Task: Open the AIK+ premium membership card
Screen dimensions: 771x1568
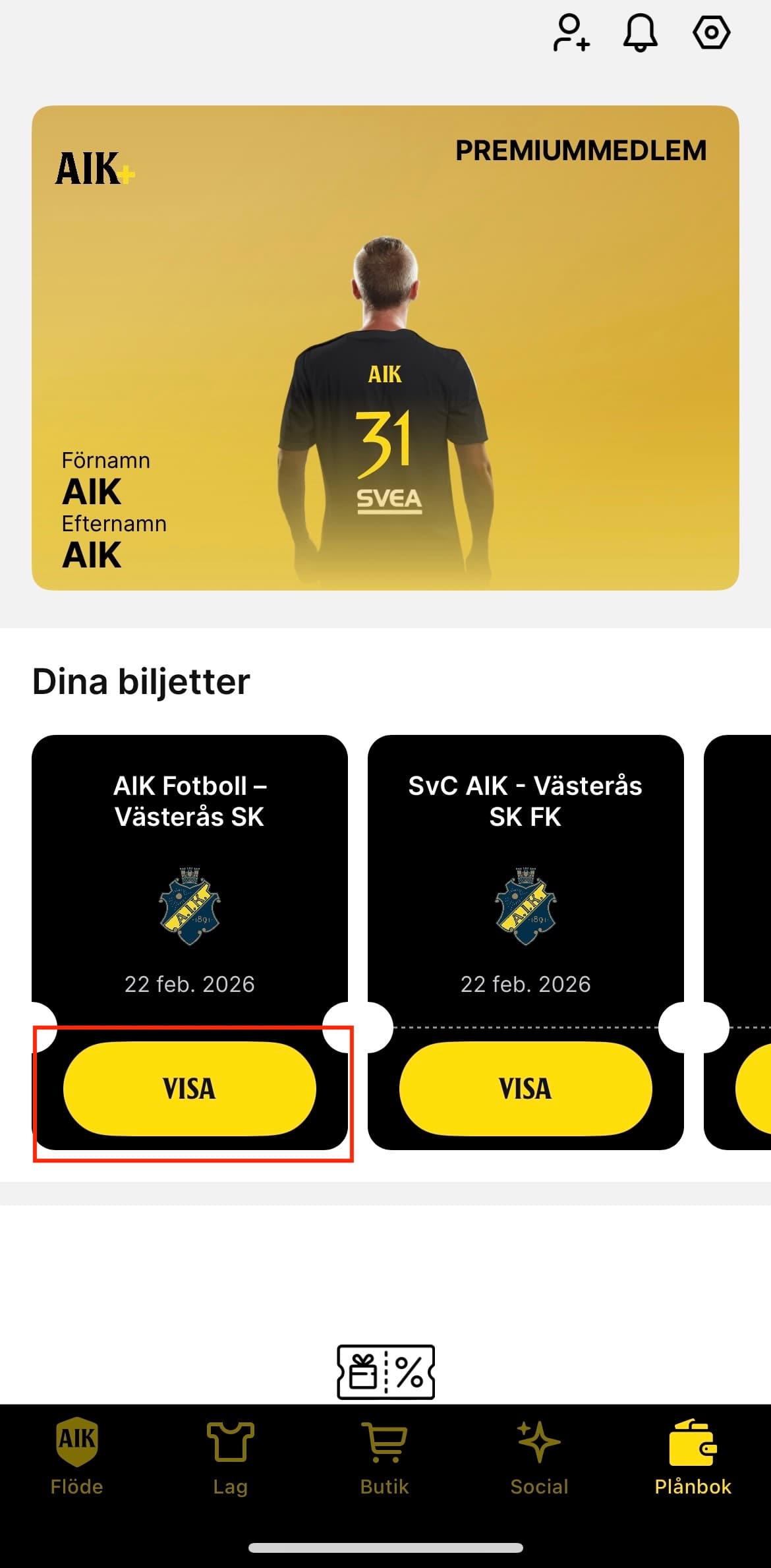Action: (385, 347)
